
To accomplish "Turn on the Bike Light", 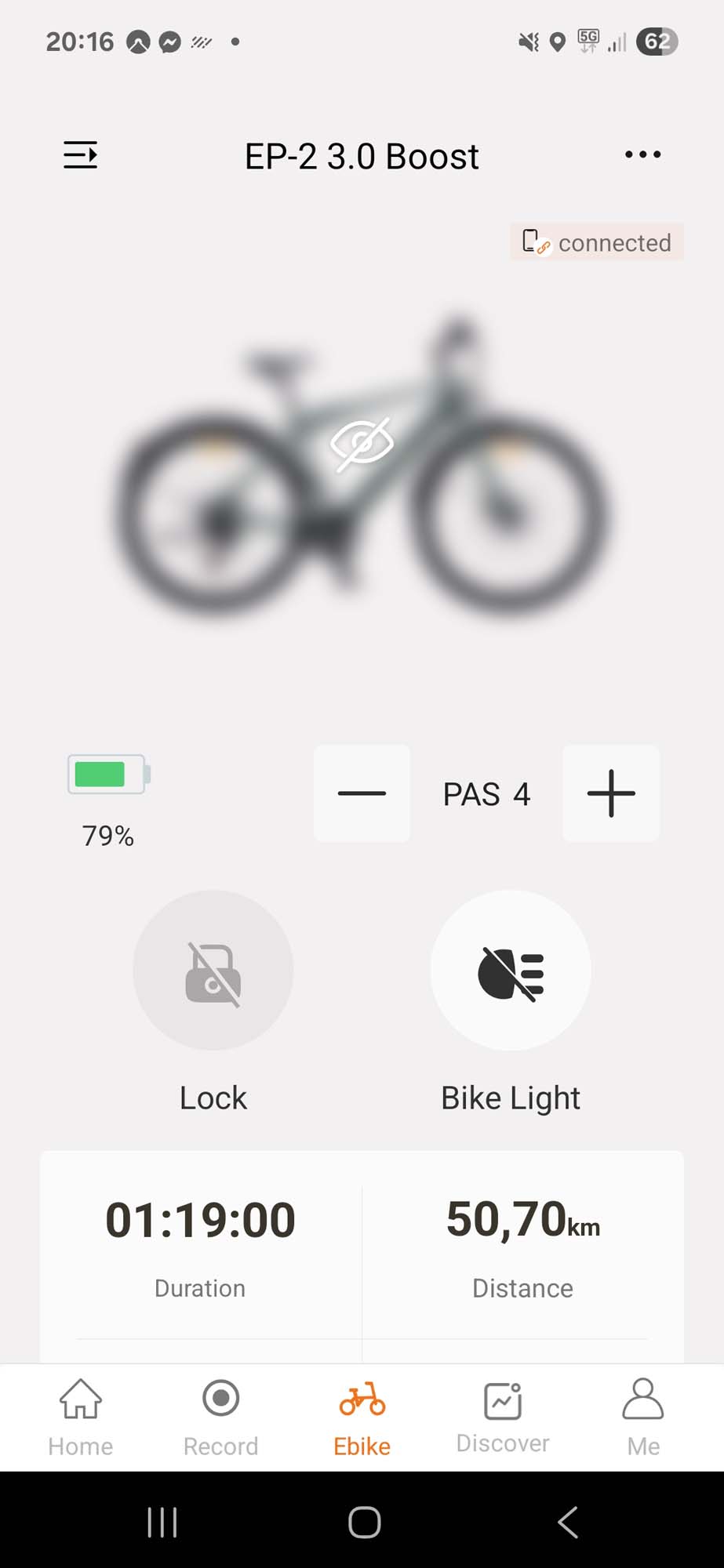I will (x=511, y=971).
